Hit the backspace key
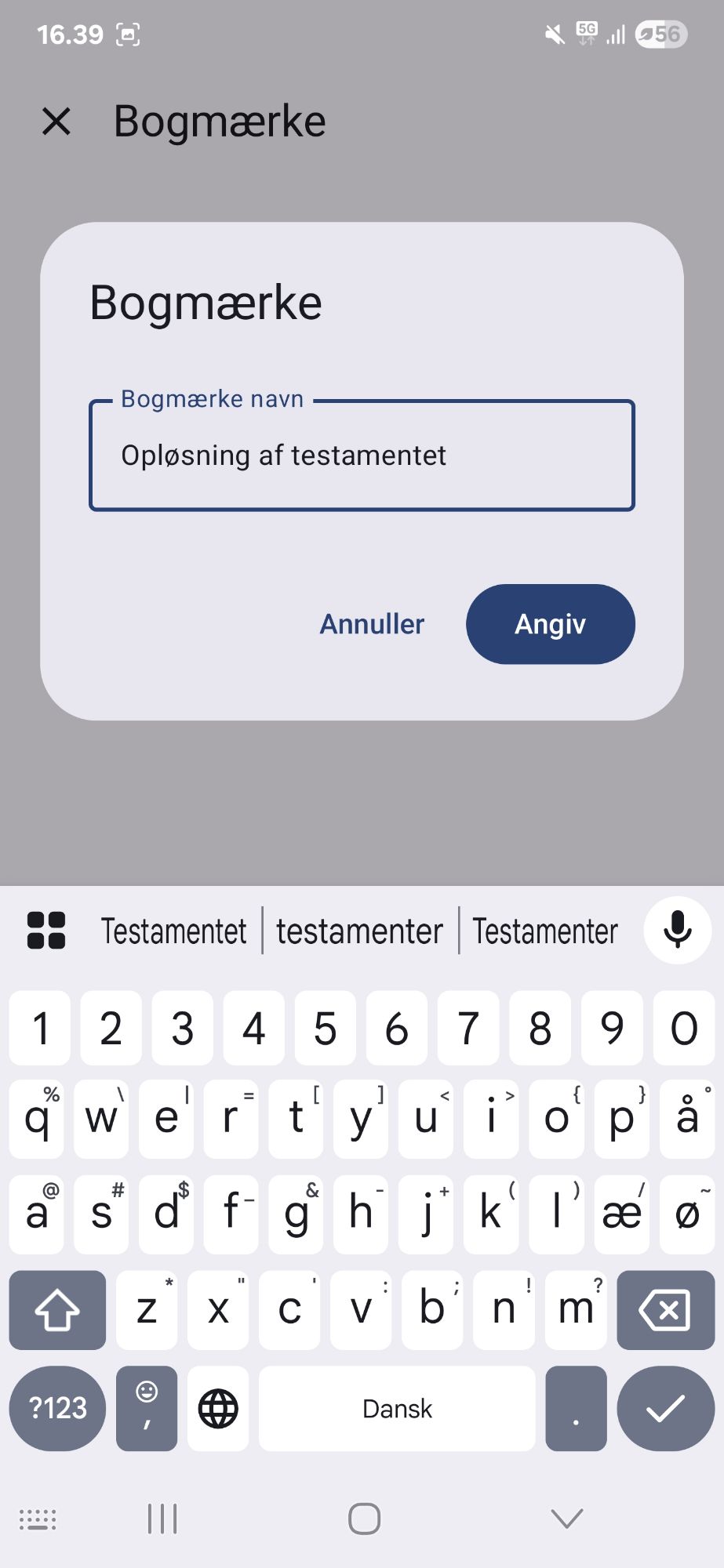 tap(665, 1310)
